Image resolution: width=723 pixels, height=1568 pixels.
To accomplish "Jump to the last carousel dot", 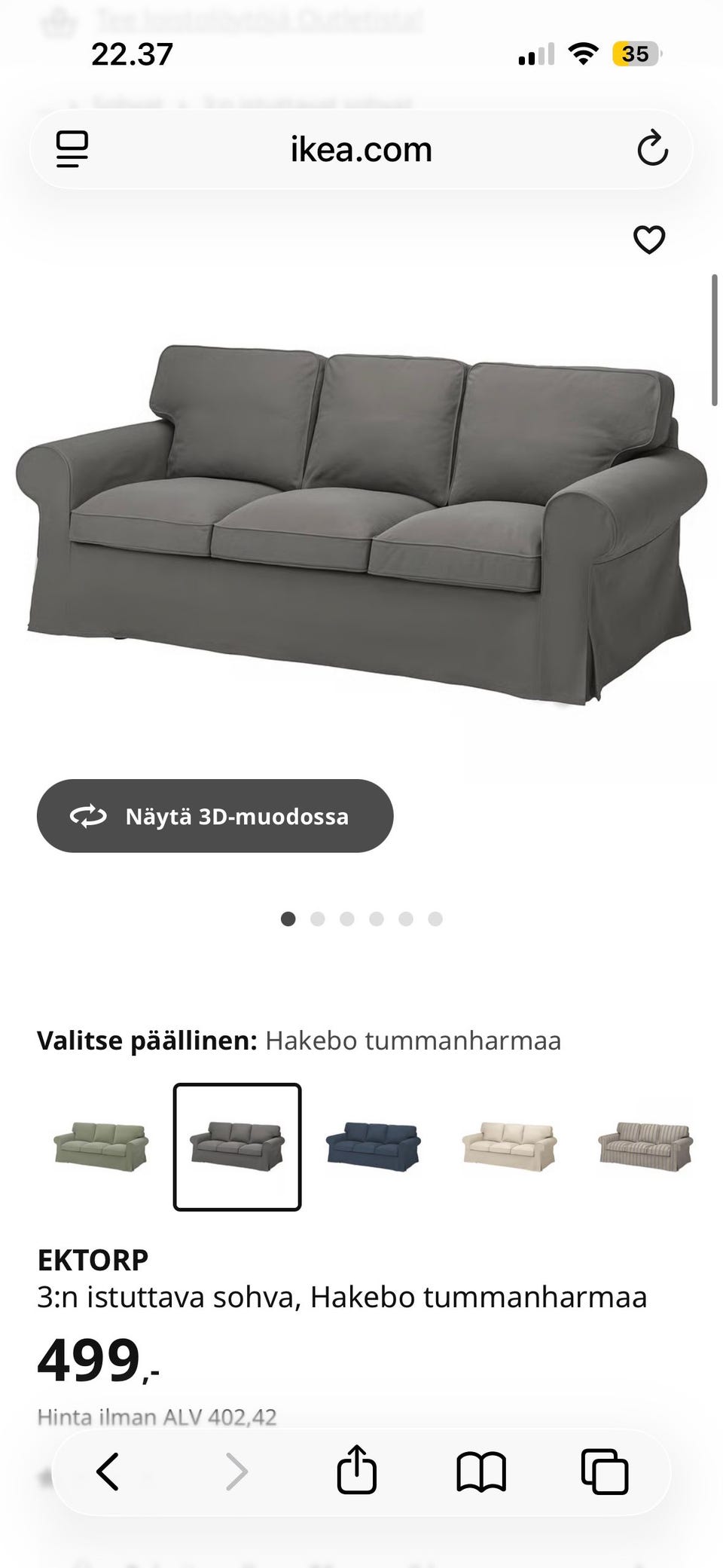I will tap(435, 918).
